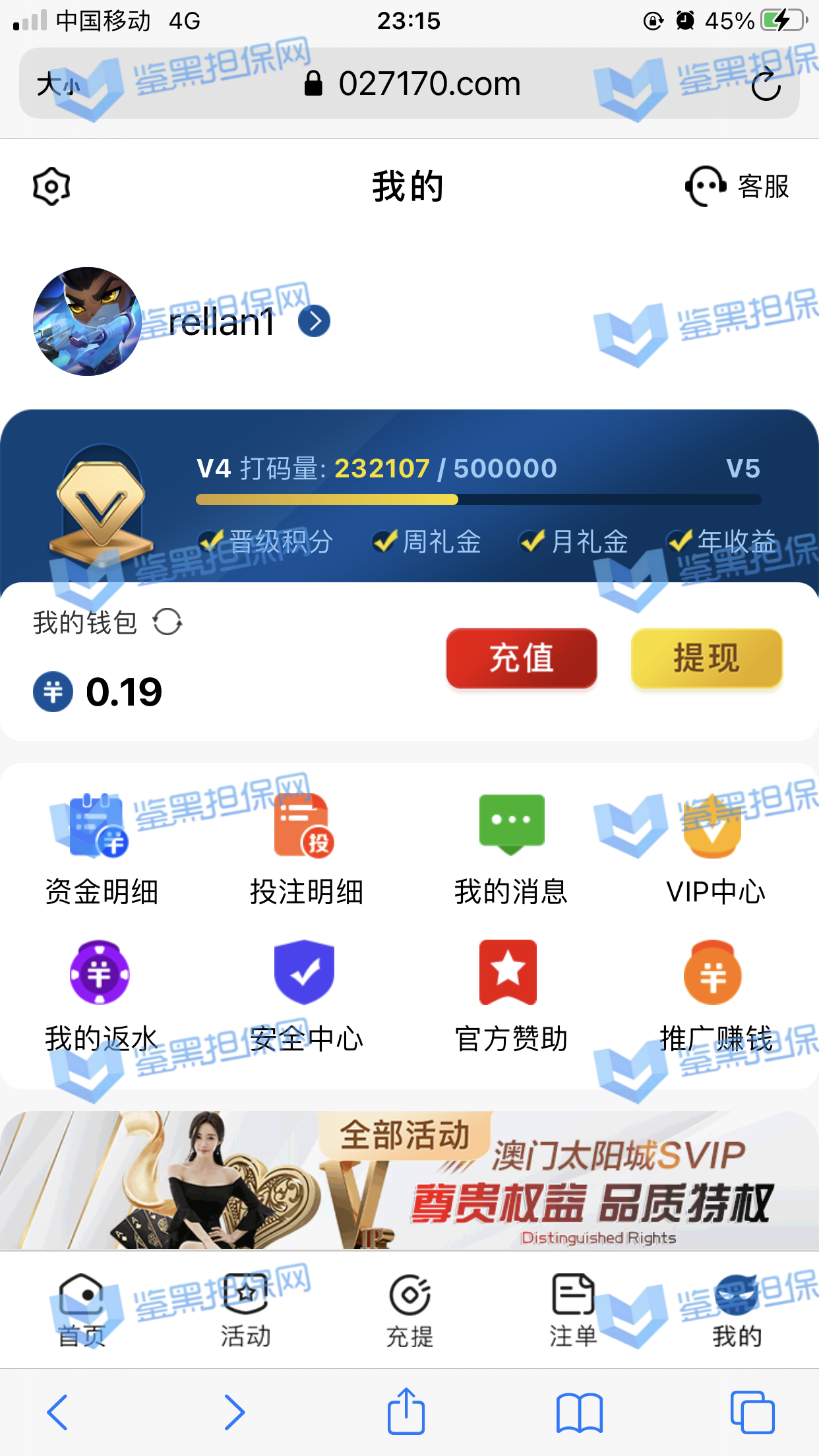Open VIP中心

(715, 851)
